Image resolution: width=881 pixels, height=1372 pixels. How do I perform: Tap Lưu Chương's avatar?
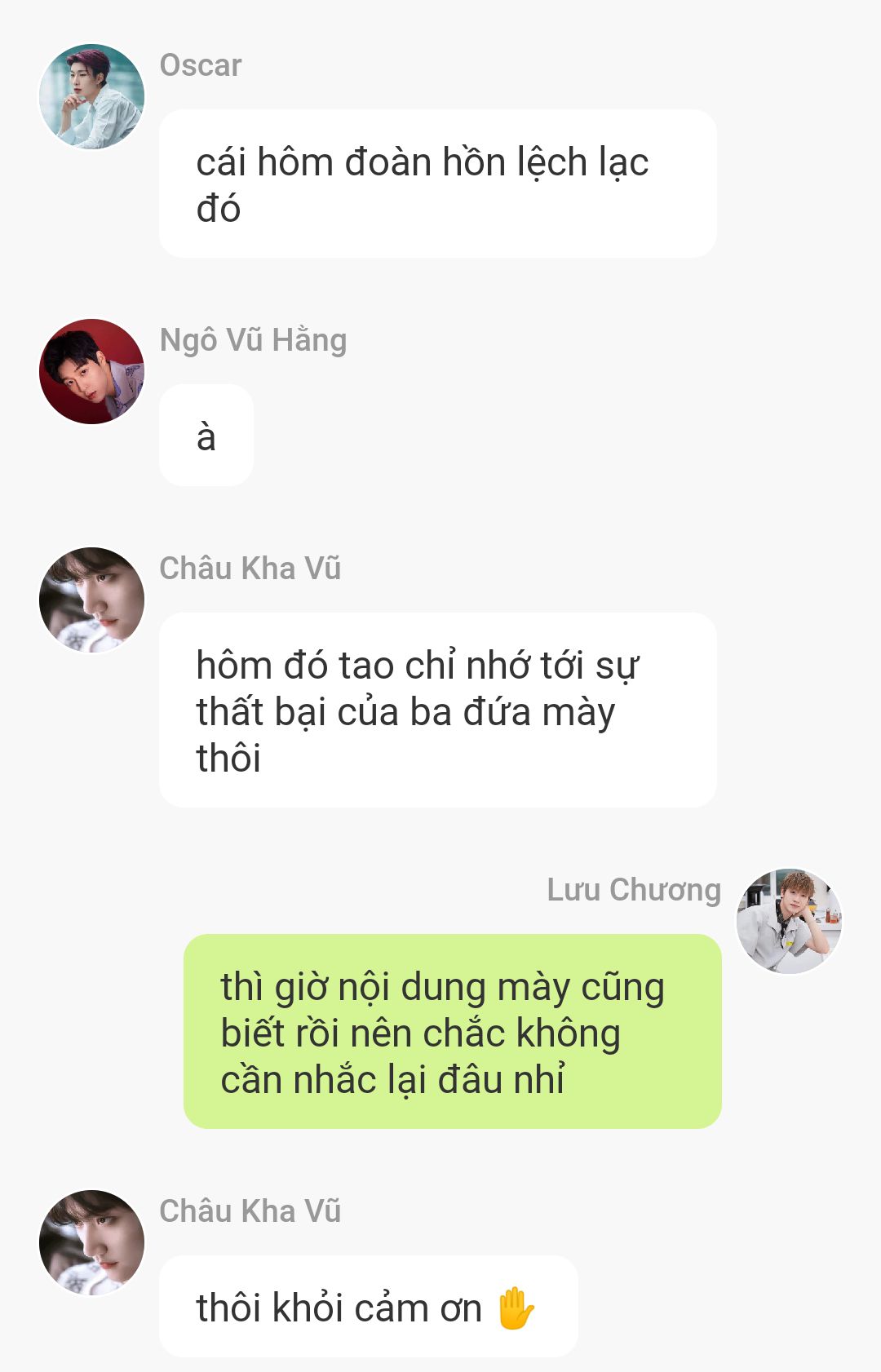pyautogui.click(x=789, y=921)
